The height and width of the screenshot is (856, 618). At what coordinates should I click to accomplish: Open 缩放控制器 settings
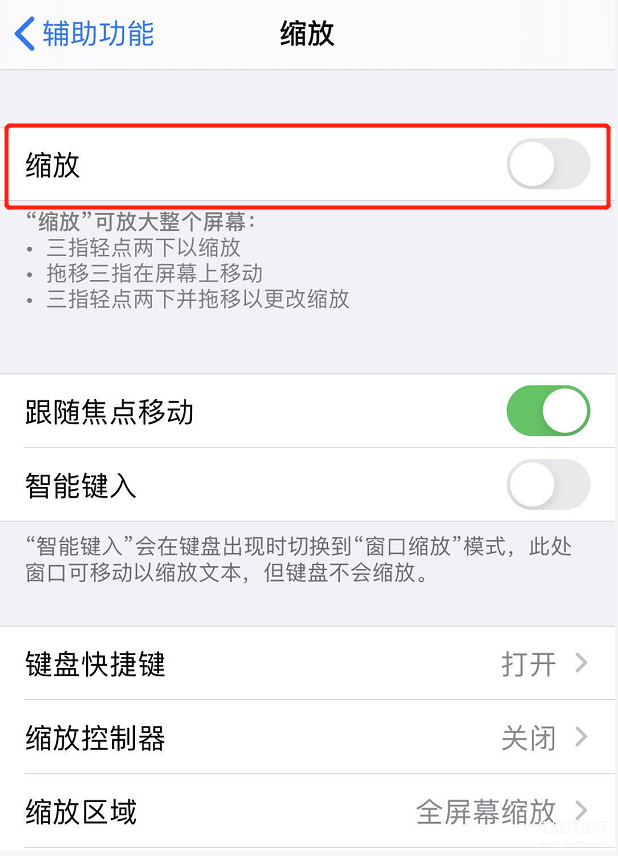[308, 738]
